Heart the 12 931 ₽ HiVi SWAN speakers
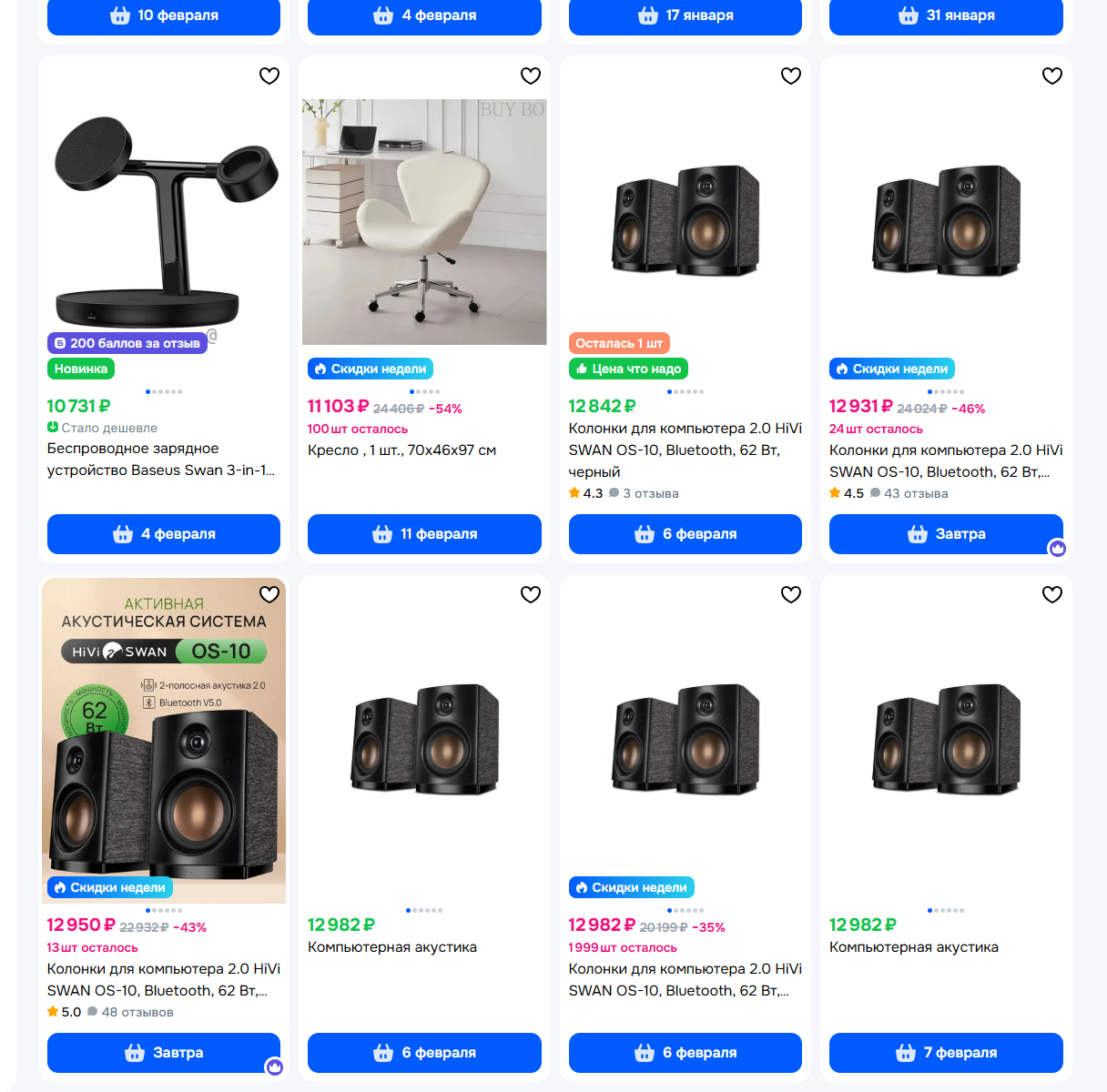The height and width of the screenshot is (1092, 1107). click(1052, 76)
